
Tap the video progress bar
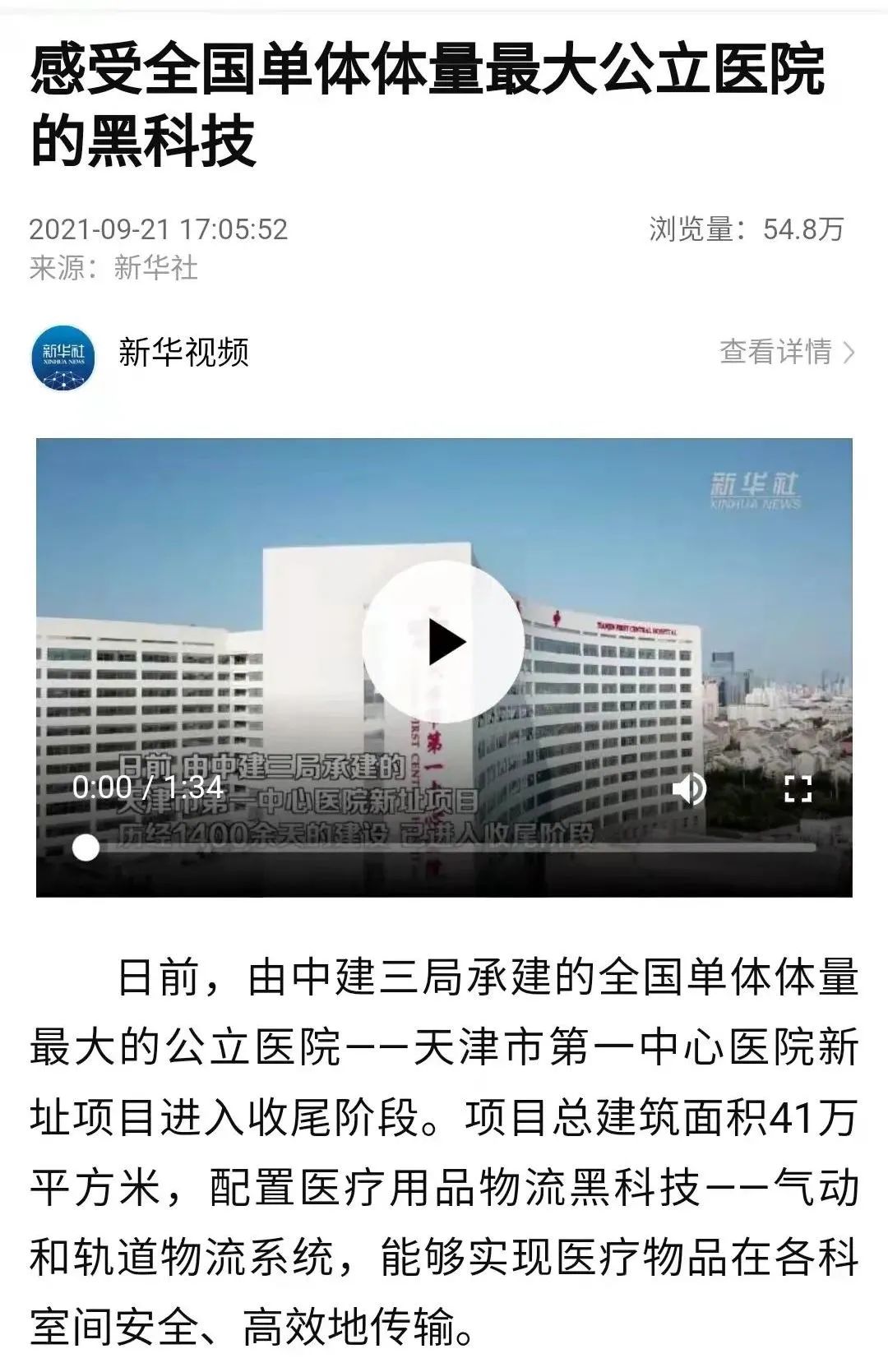[451, 848]
